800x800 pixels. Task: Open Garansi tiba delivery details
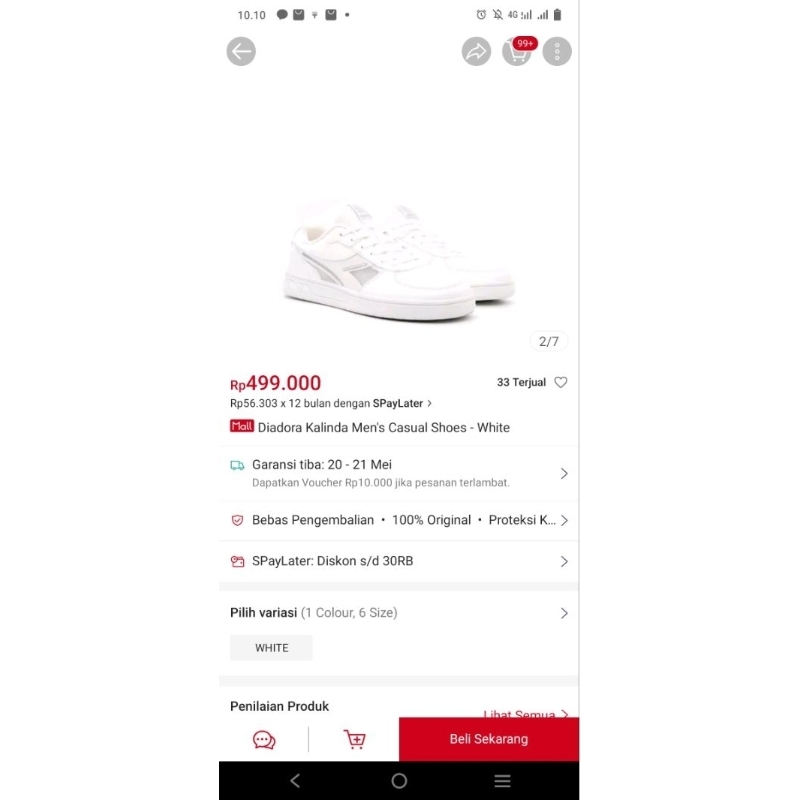point(398,473)
